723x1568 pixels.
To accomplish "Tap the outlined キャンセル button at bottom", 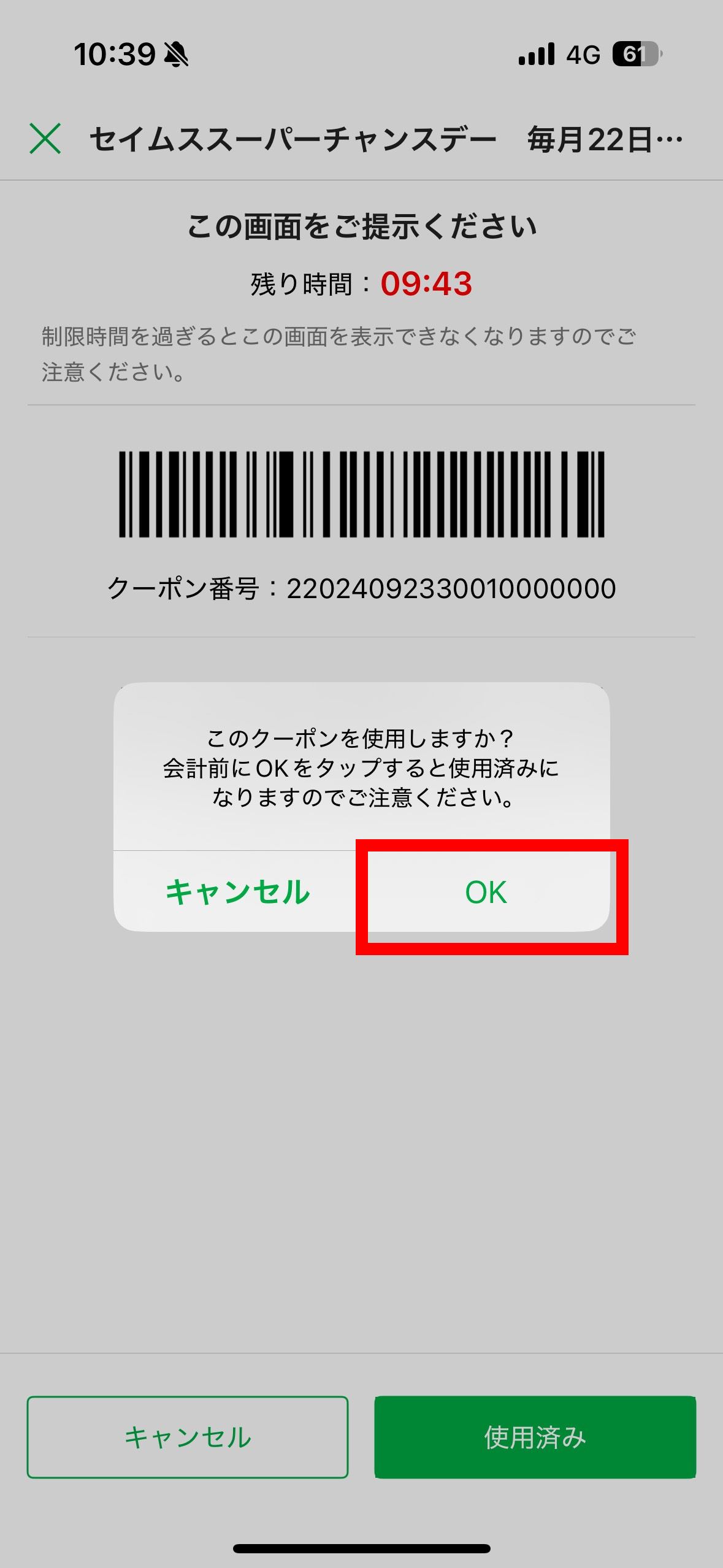I will [188, 1437].
